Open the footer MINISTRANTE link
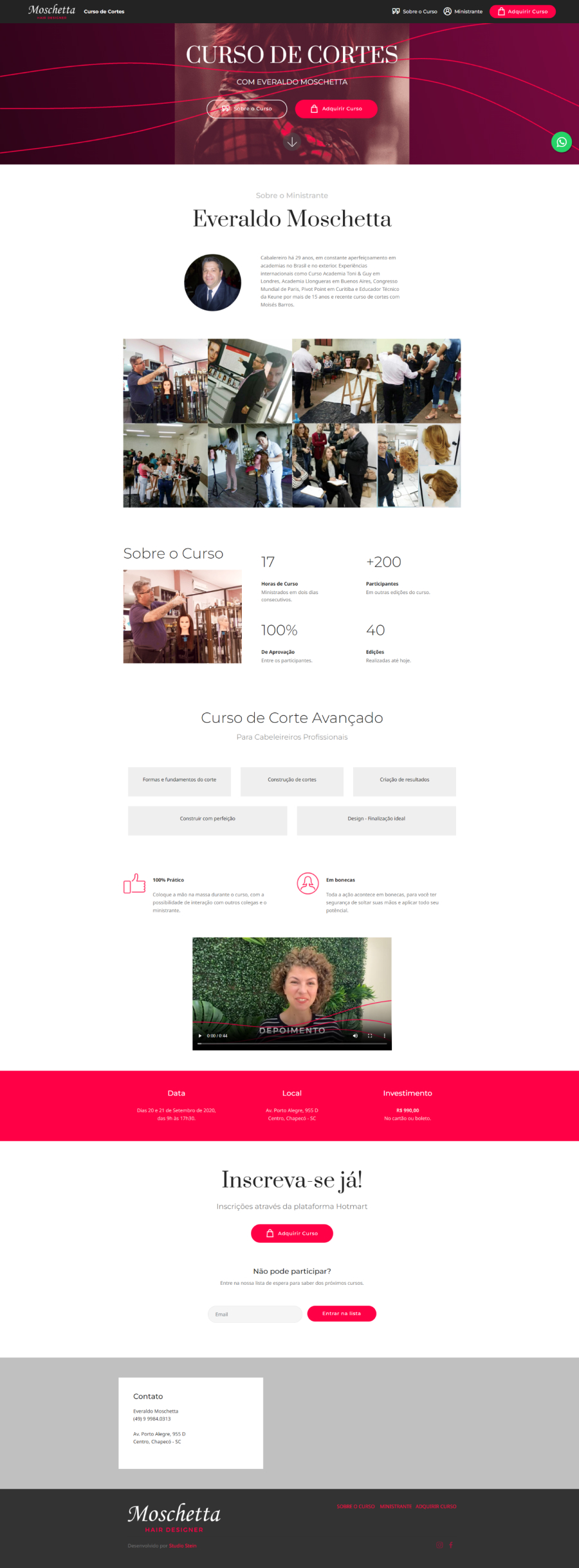The height and width of the screenshot is (1568, 579). (x=396, y=1506)
